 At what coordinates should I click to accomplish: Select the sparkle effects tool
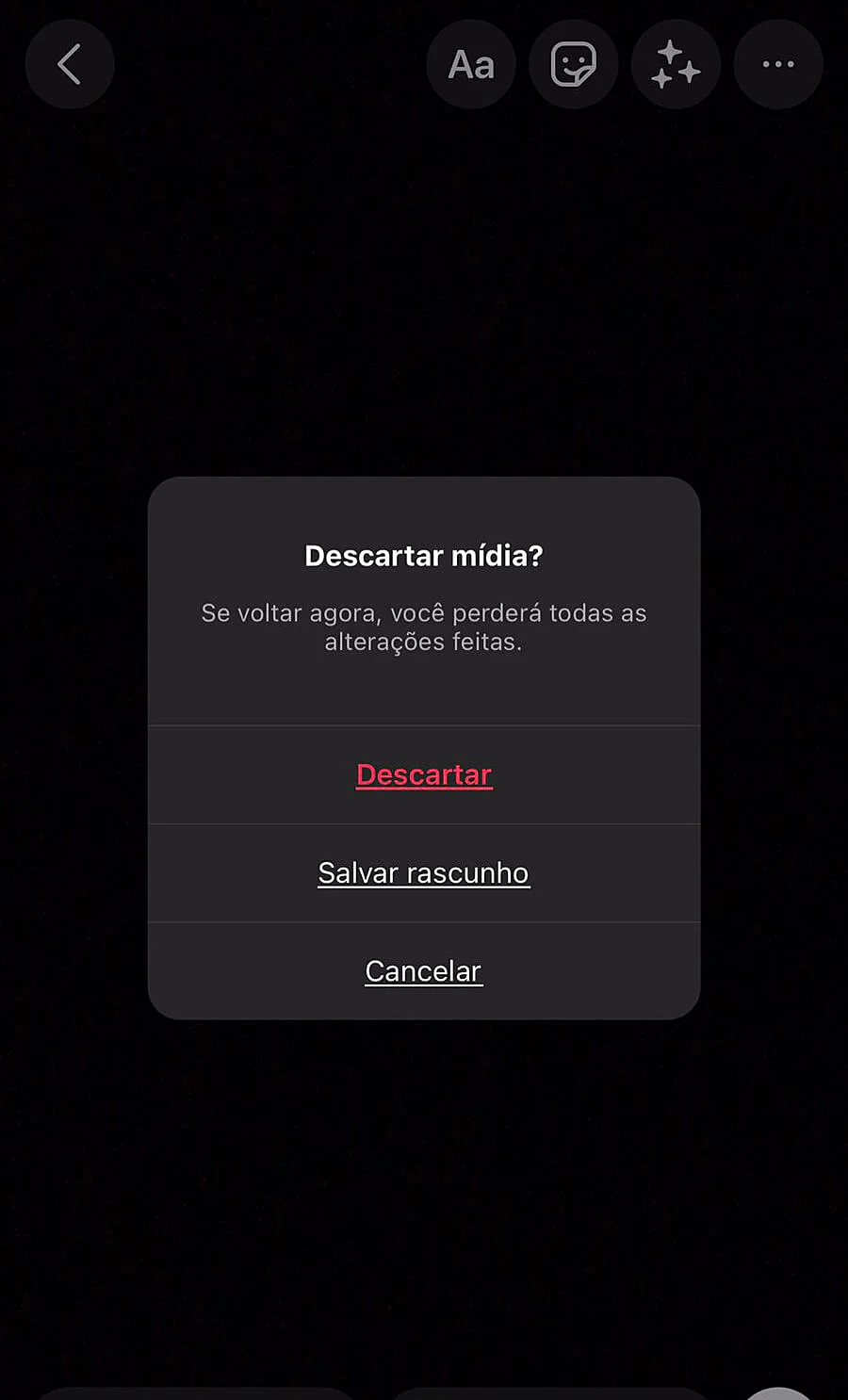tap(676, 64)
